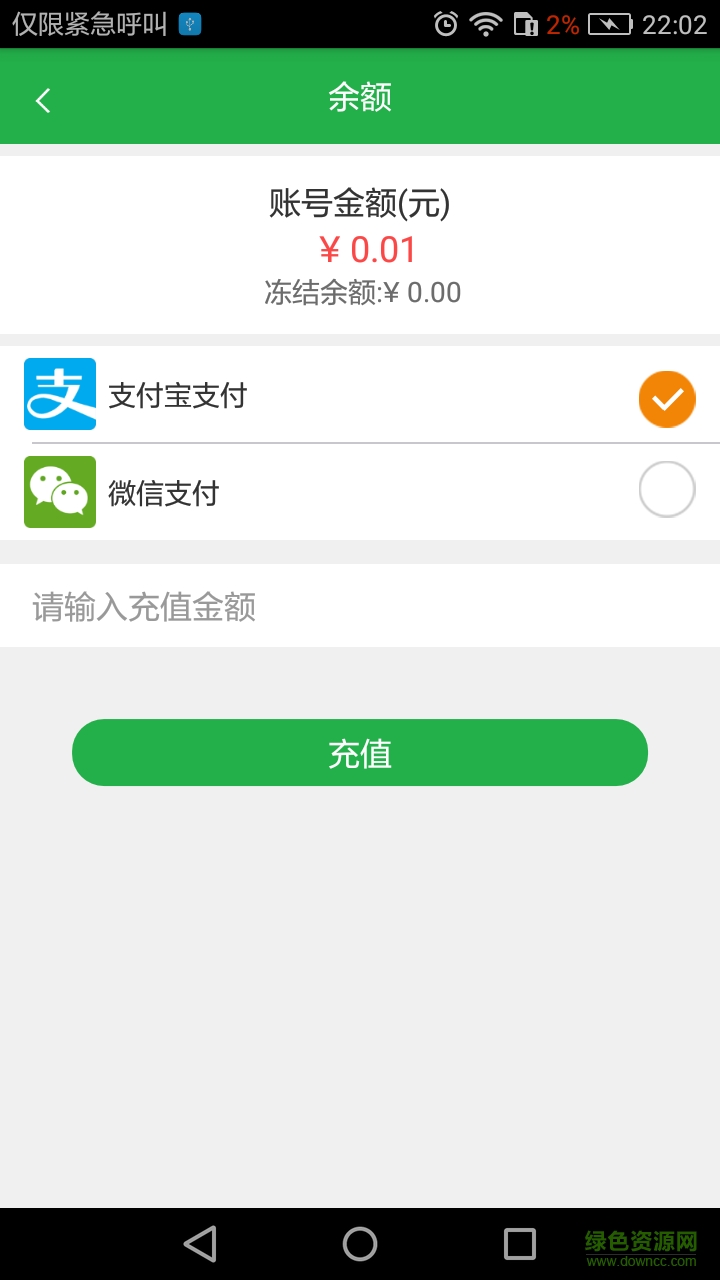
Task: Toggle the orange checkmark next to Alipay
Action: [x=666, y=398]
